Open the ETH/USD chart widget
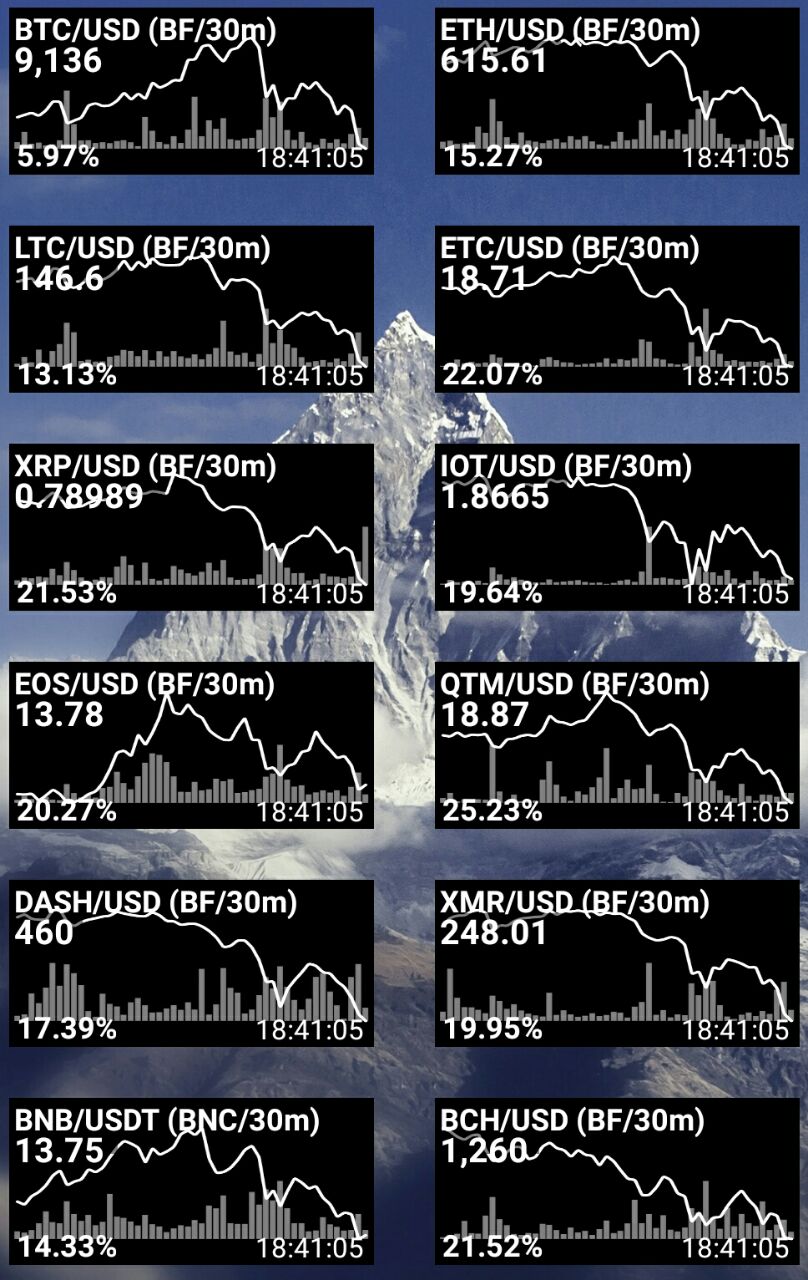 616,91
